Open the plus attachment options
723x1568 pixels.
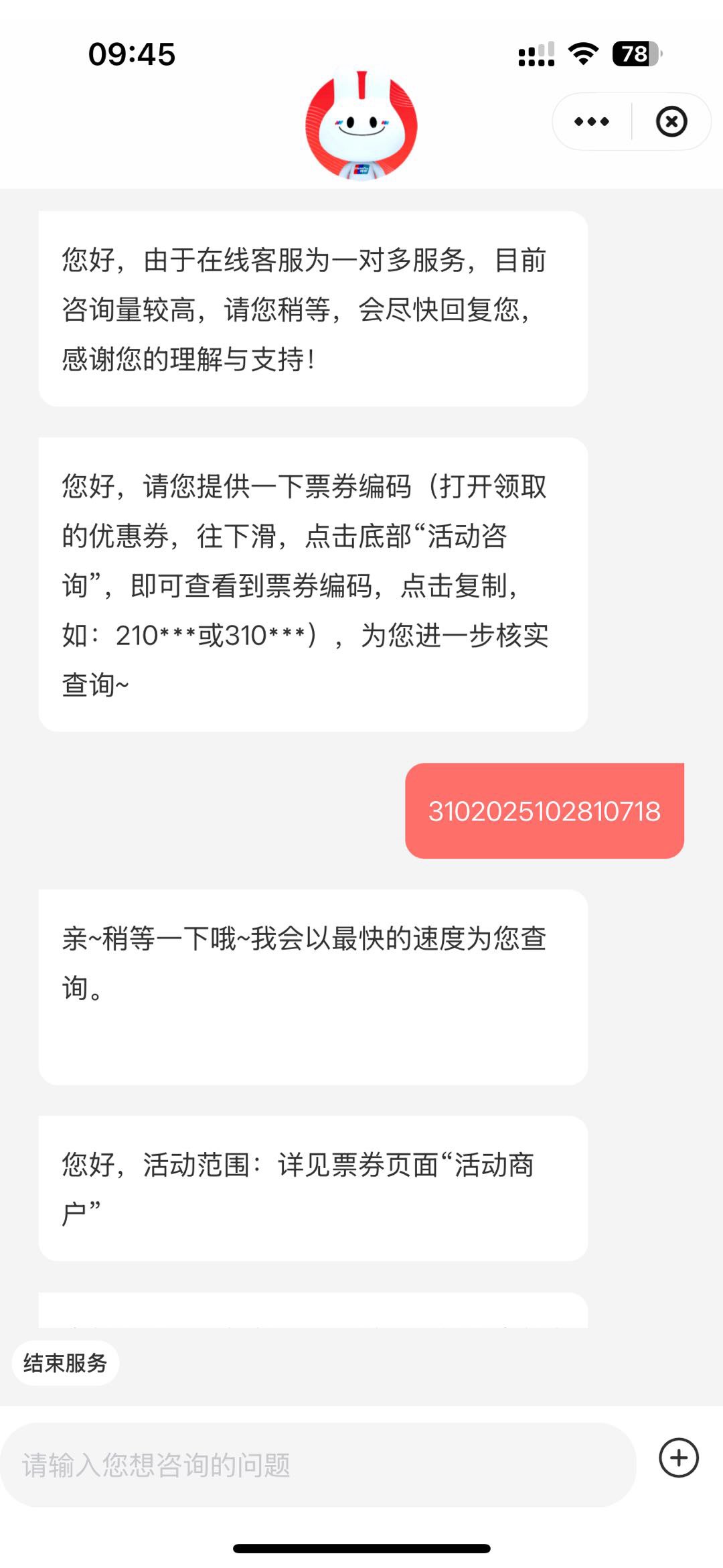click(x=679, y=1458)
